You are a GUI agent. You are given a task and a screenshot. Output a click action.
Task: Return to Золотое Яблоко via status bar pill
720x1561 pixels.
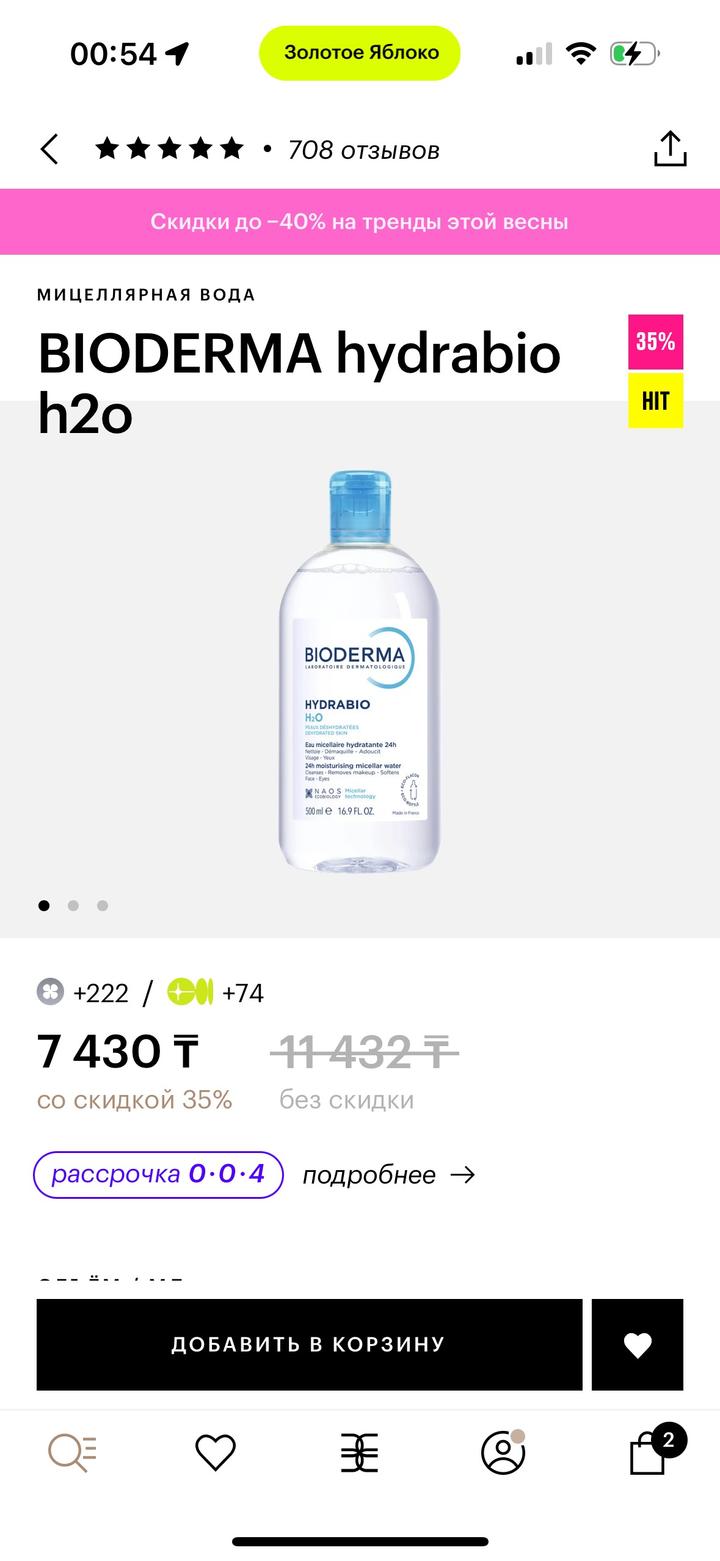(360, 53)
